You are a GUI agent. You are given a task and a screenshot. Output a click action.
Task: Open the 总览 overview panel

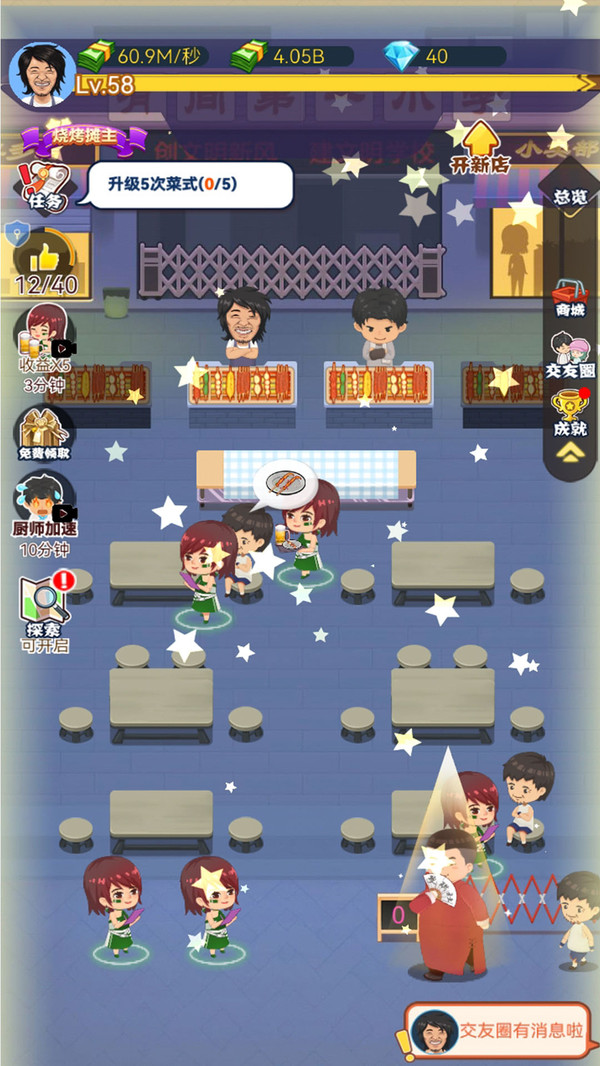pyautogui.click(x=570, y=196)
